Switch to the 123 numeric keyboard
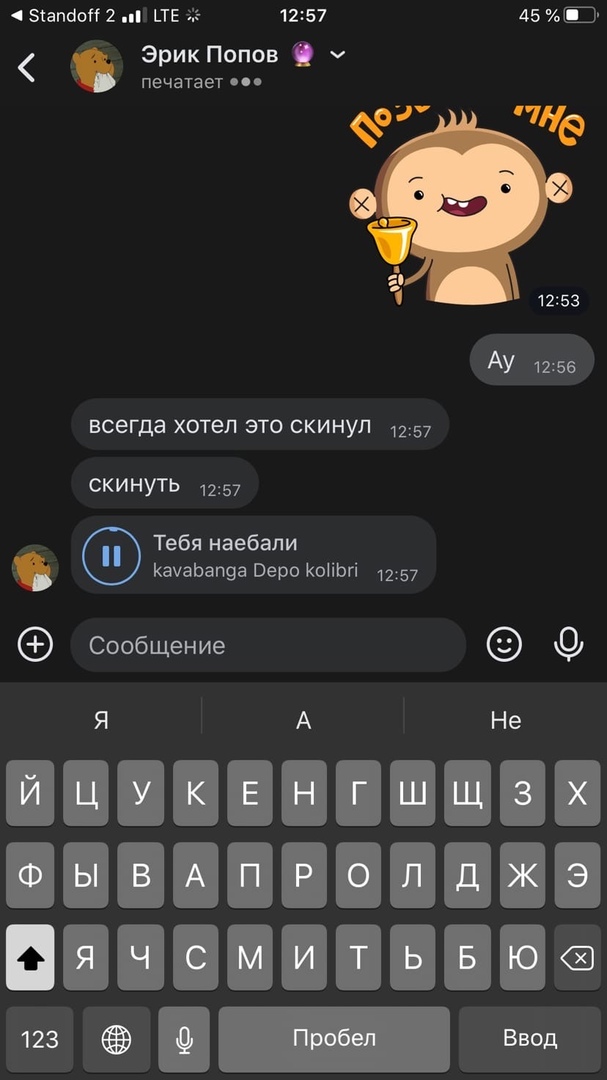 (x=39, y=1039)
